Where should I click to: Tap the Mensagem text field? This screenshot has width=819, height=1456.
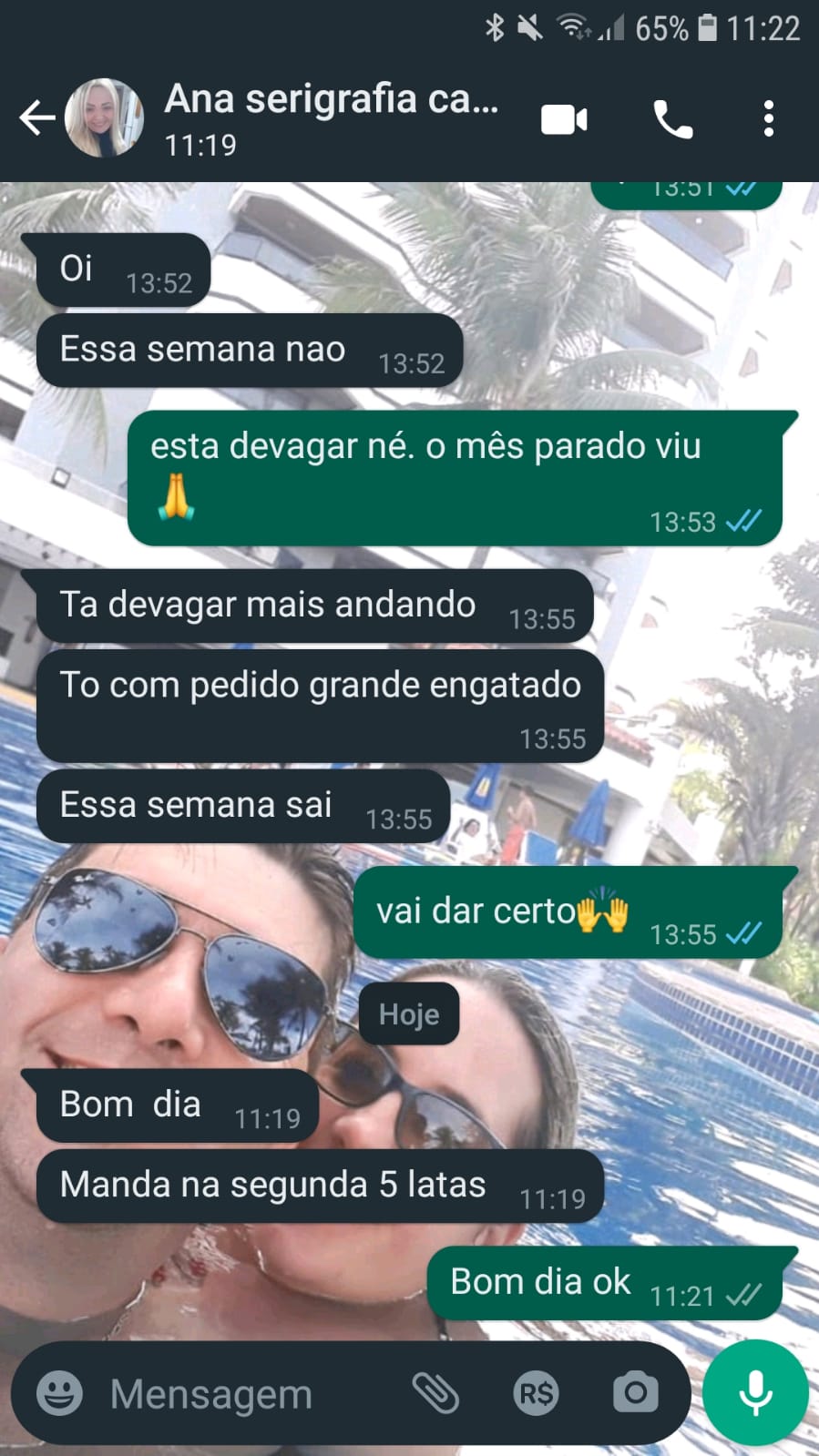[246, 1393]
